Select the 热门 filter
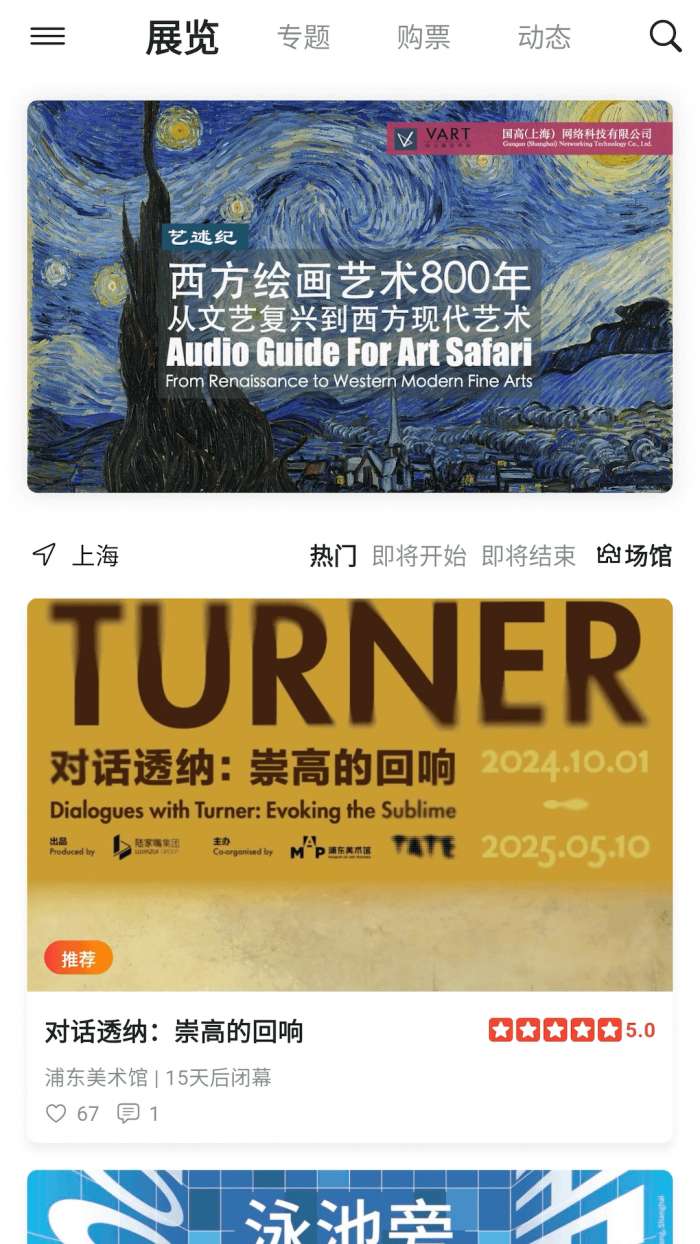 tap(332, 556)
